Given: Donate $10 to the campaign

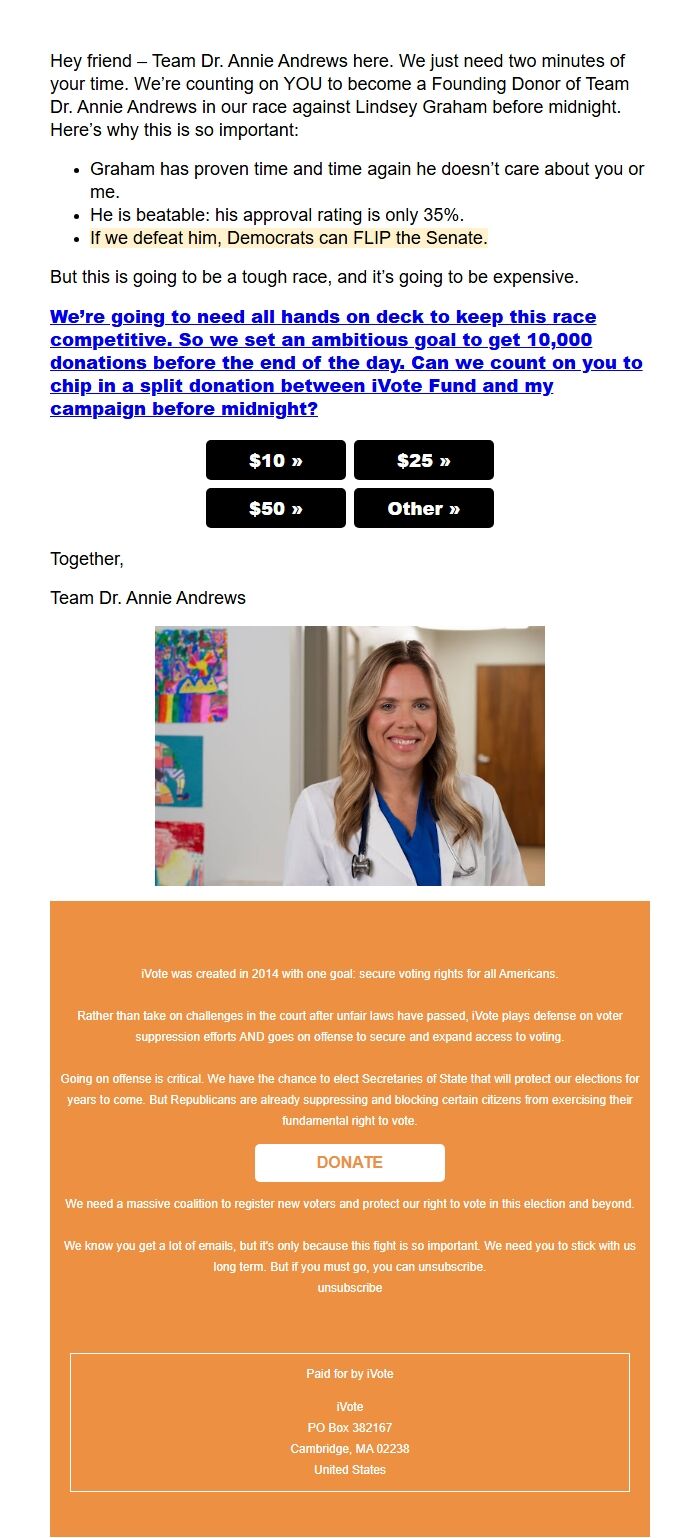Looking at the screenshot, I should tap(276, 460).
